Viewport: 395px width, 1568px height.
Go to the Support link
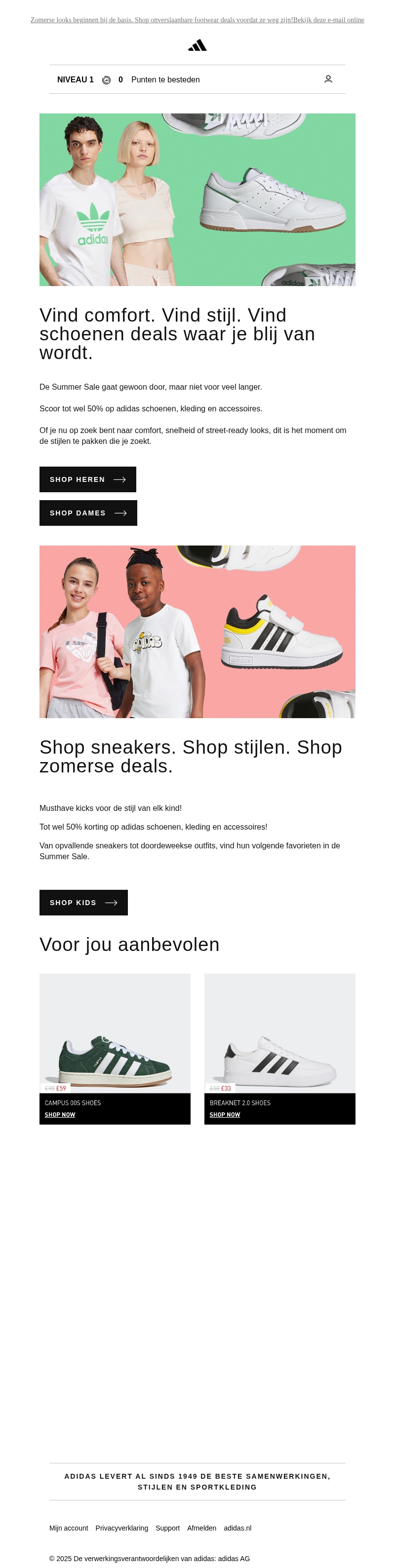(168, 1528)
